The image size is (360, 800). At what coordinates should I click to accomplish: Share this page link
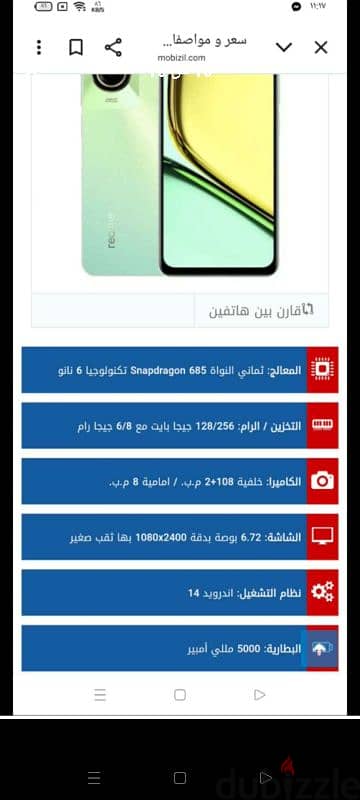(x=113, y=47)
